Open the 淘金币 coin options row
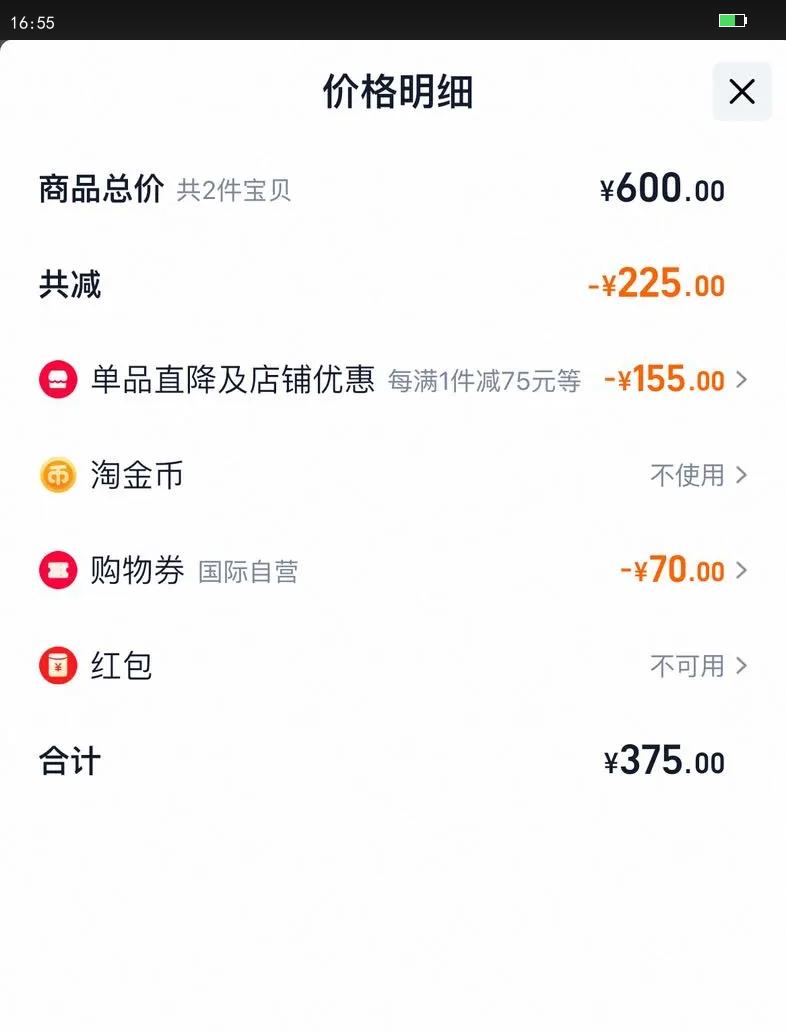This screenshot has width=786, height=1032. point(392,475)
